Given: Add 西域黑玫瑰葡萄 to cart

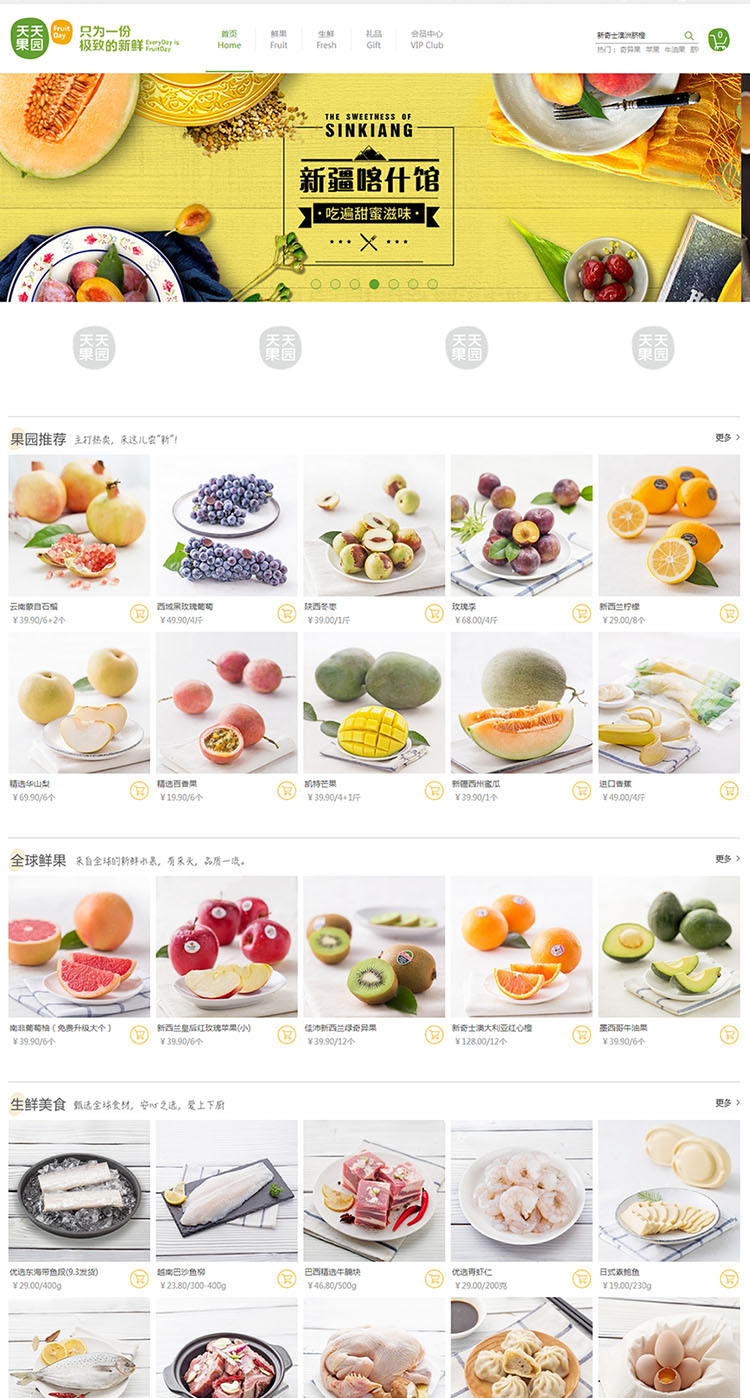Looking at the screenshot, I should pos(286,613).
